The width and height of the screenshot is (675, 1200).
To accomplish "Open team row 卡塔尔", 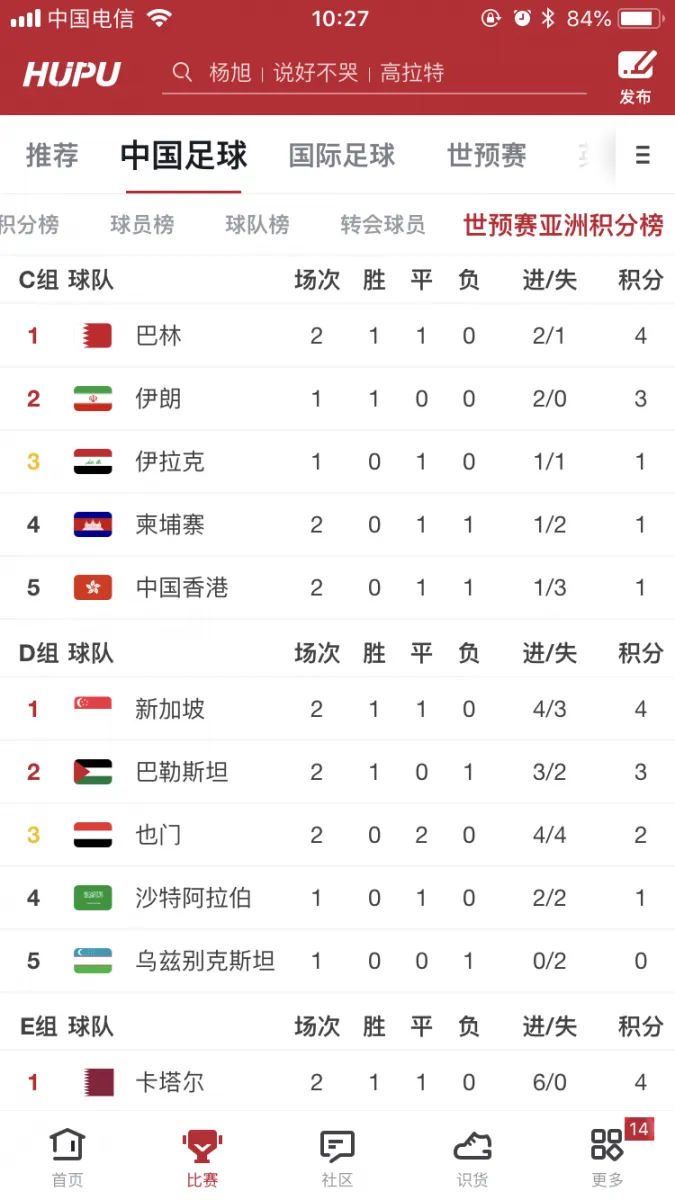I will tap(337, 1082).
